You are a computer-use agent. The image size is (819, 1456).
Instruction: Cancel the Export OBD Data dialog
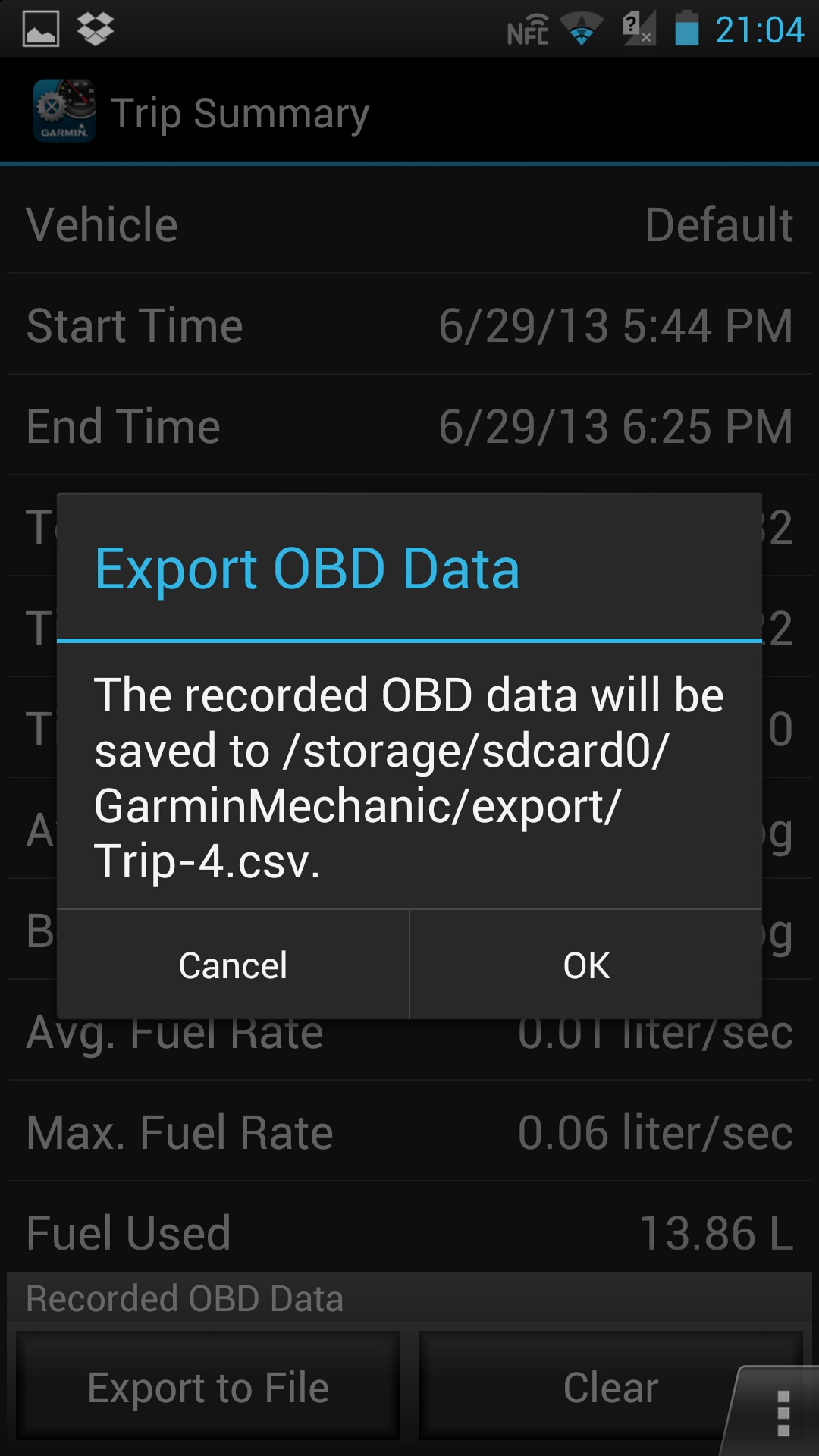(x=233, y=965)
